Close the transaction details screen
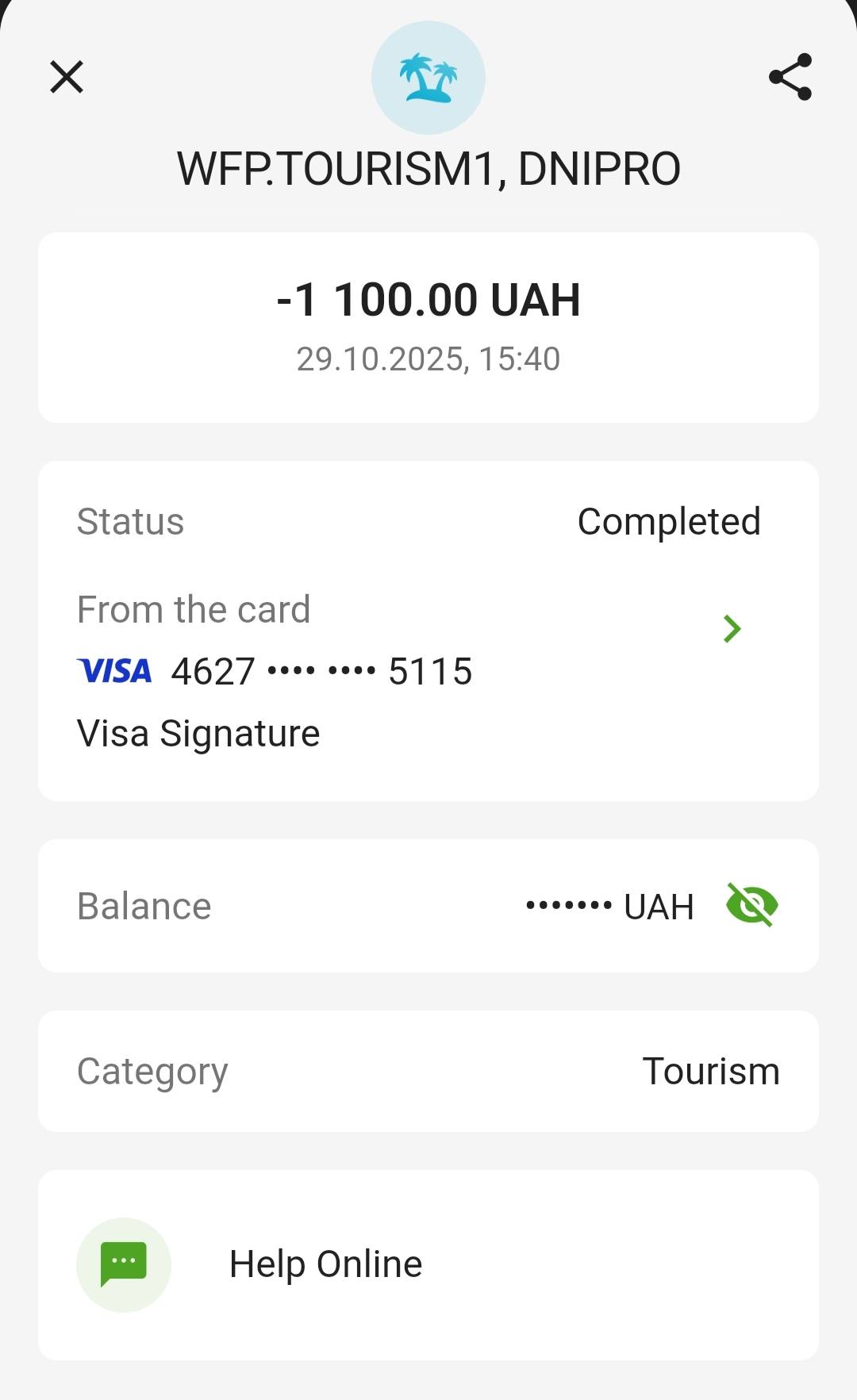857x1400 pixels. point(67,77)
